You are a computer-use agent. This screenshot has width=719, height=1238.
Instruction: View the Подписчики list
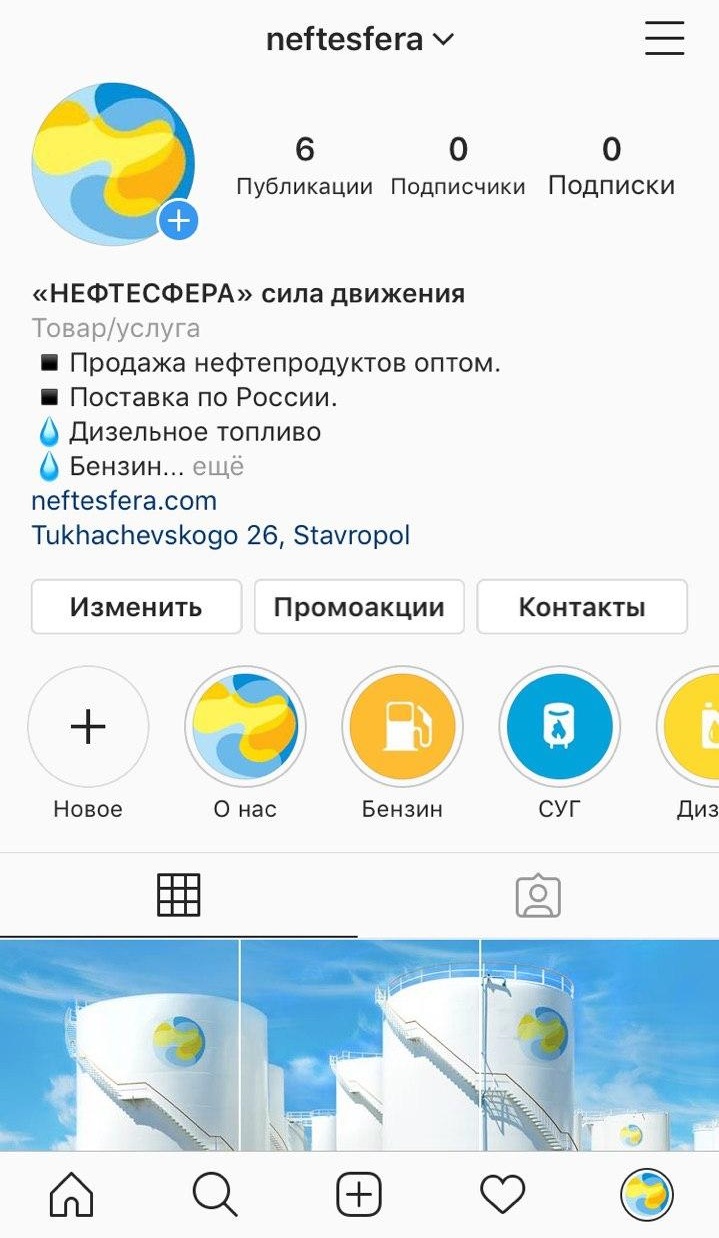coord(457,166)
